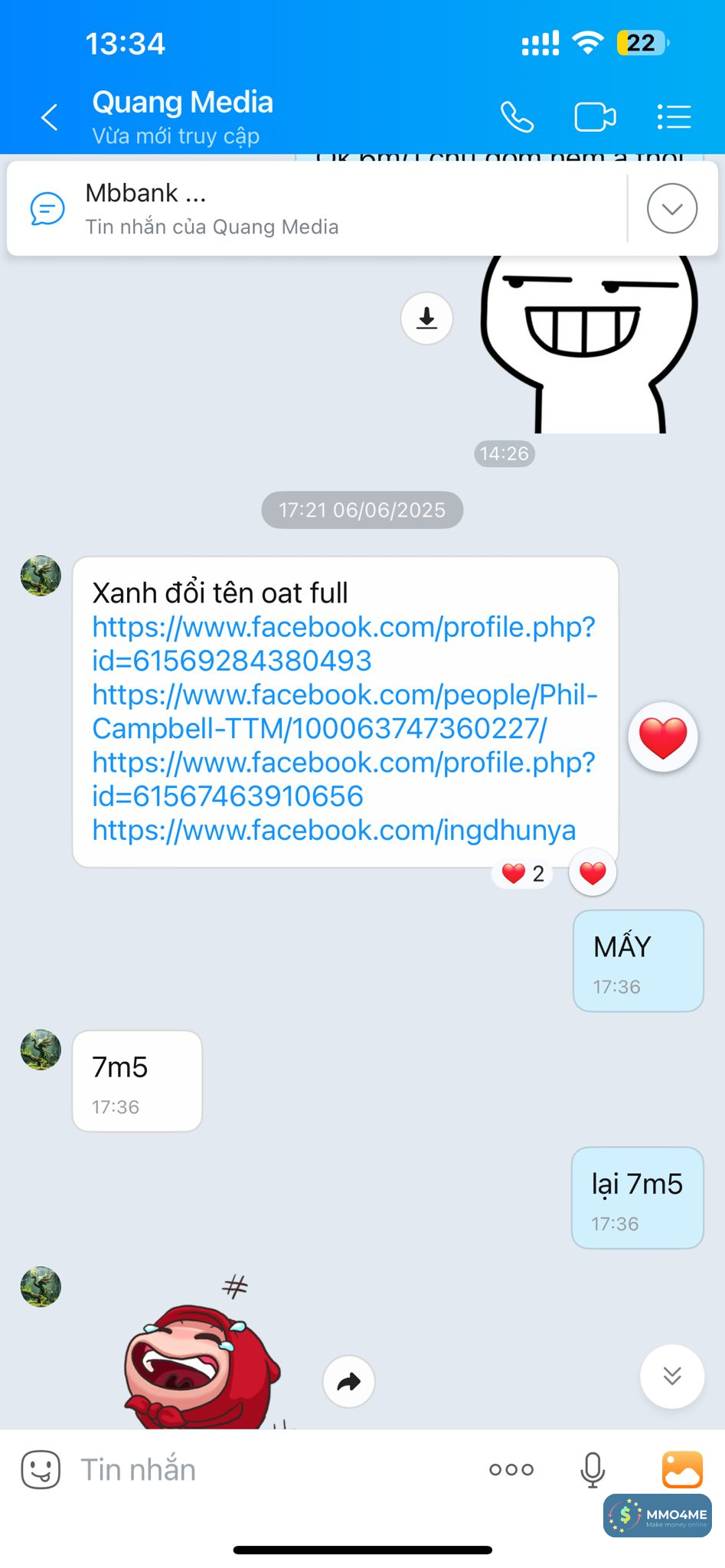The height and width of the screenshot is (1568, 725).
Task: Open the profile.php?id=61569284380493 link
Action: pyautogui.click(x=344, y=644)
